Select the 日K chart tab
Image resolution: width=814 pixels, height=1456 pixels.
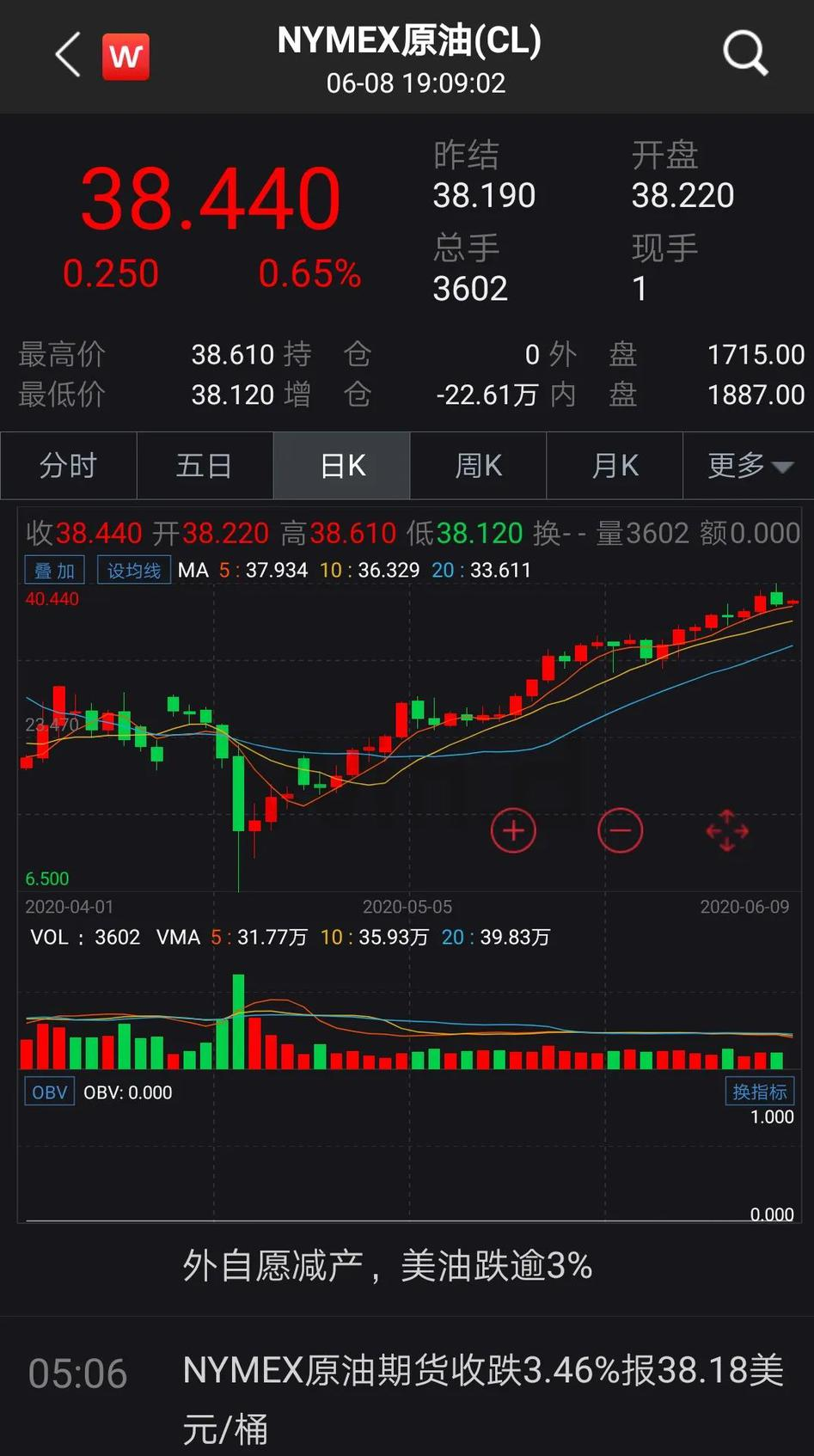coord(342,466)
